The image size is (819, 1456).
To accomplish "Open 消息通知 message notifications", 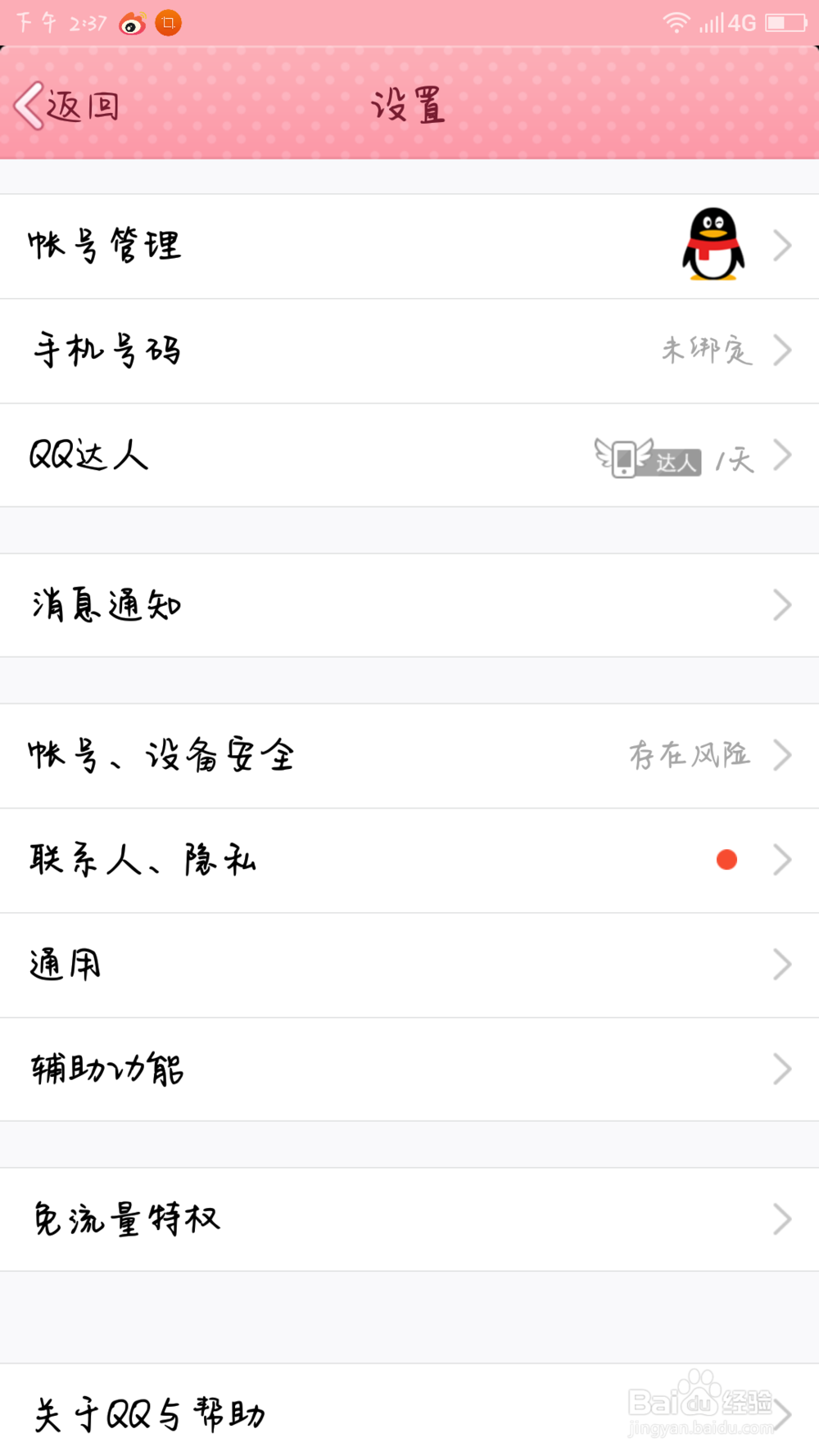I will (x=409, y=606).
